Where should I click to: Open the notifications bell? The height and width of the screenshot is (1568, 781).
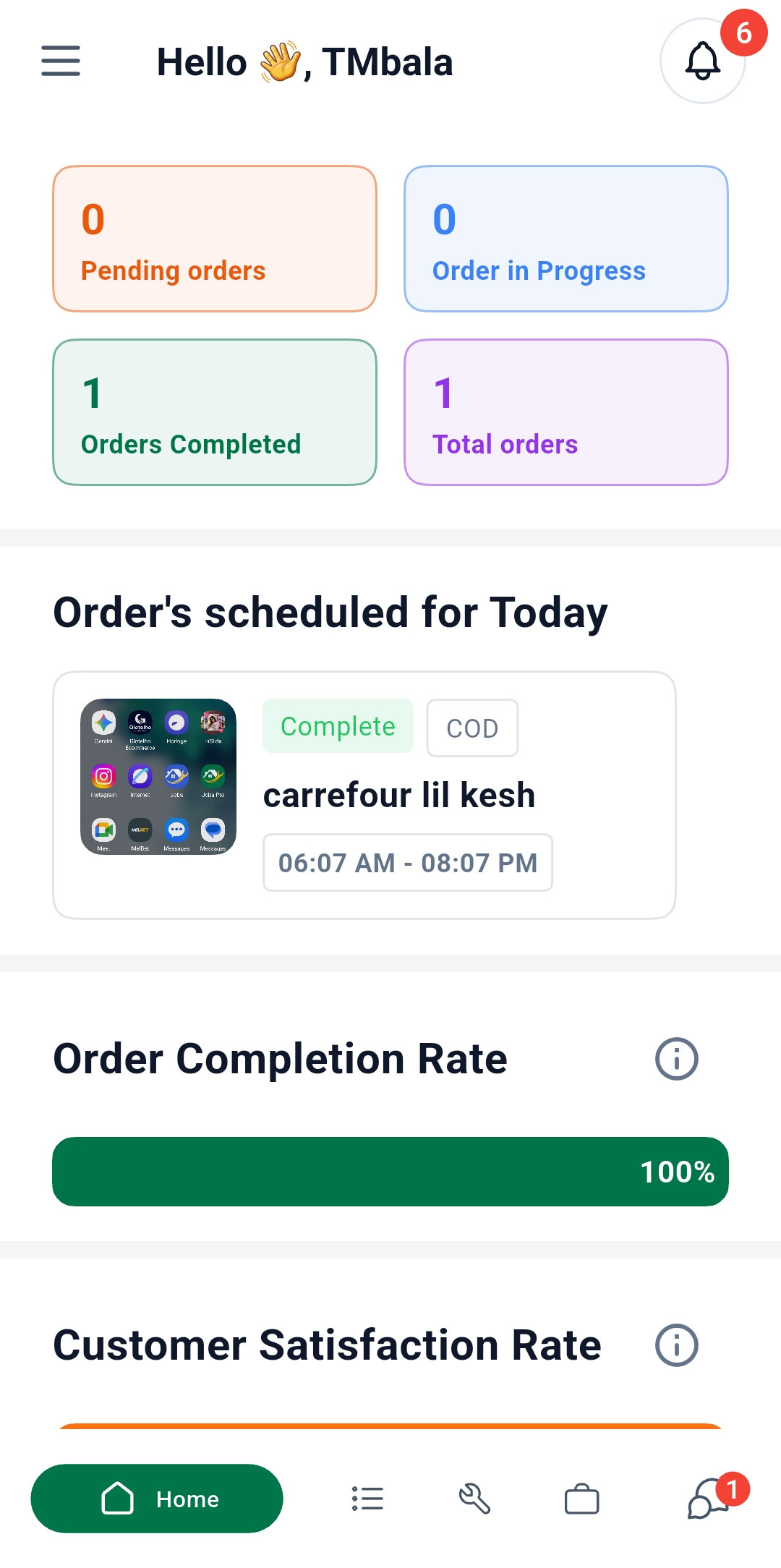point(702,61)
